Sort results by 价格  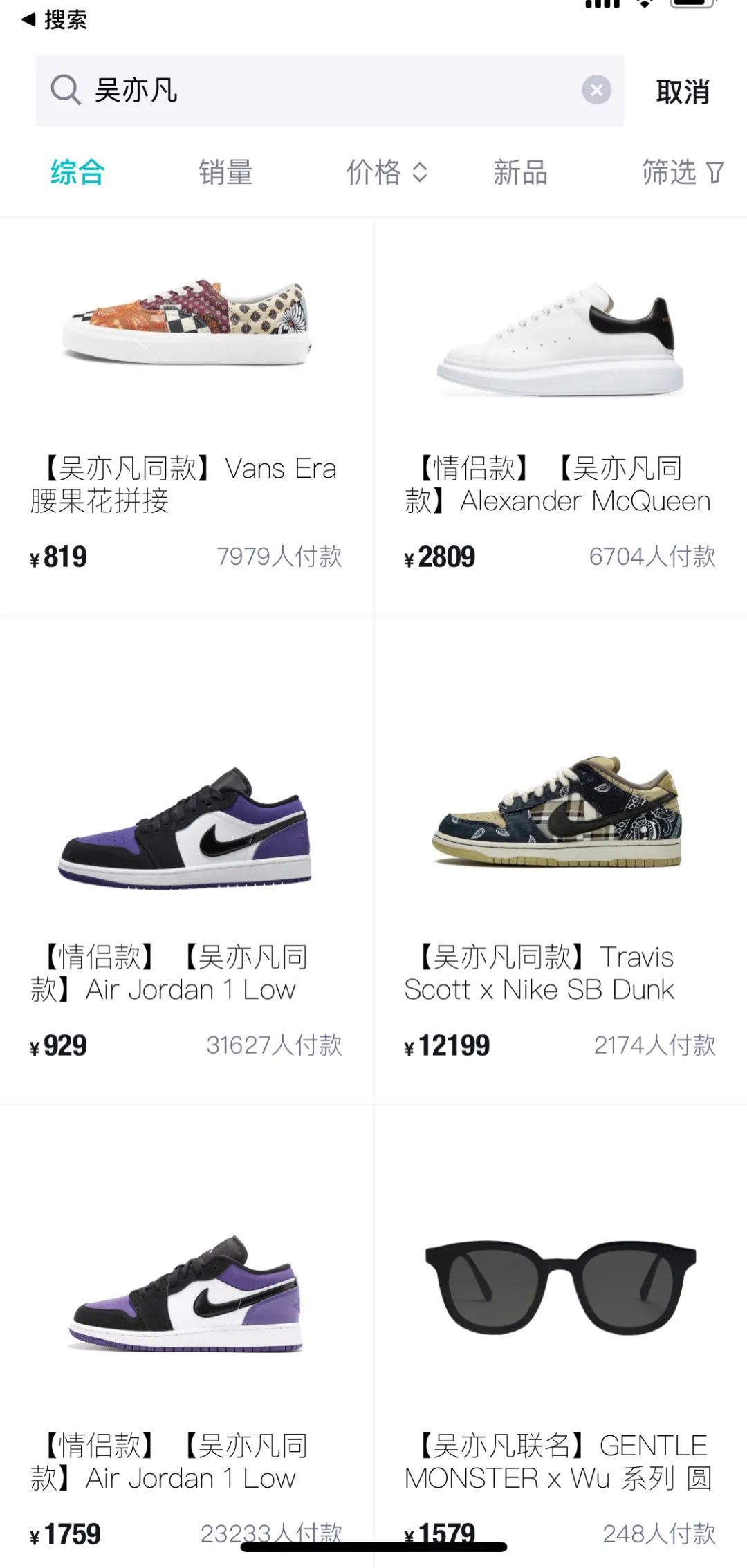386,172
